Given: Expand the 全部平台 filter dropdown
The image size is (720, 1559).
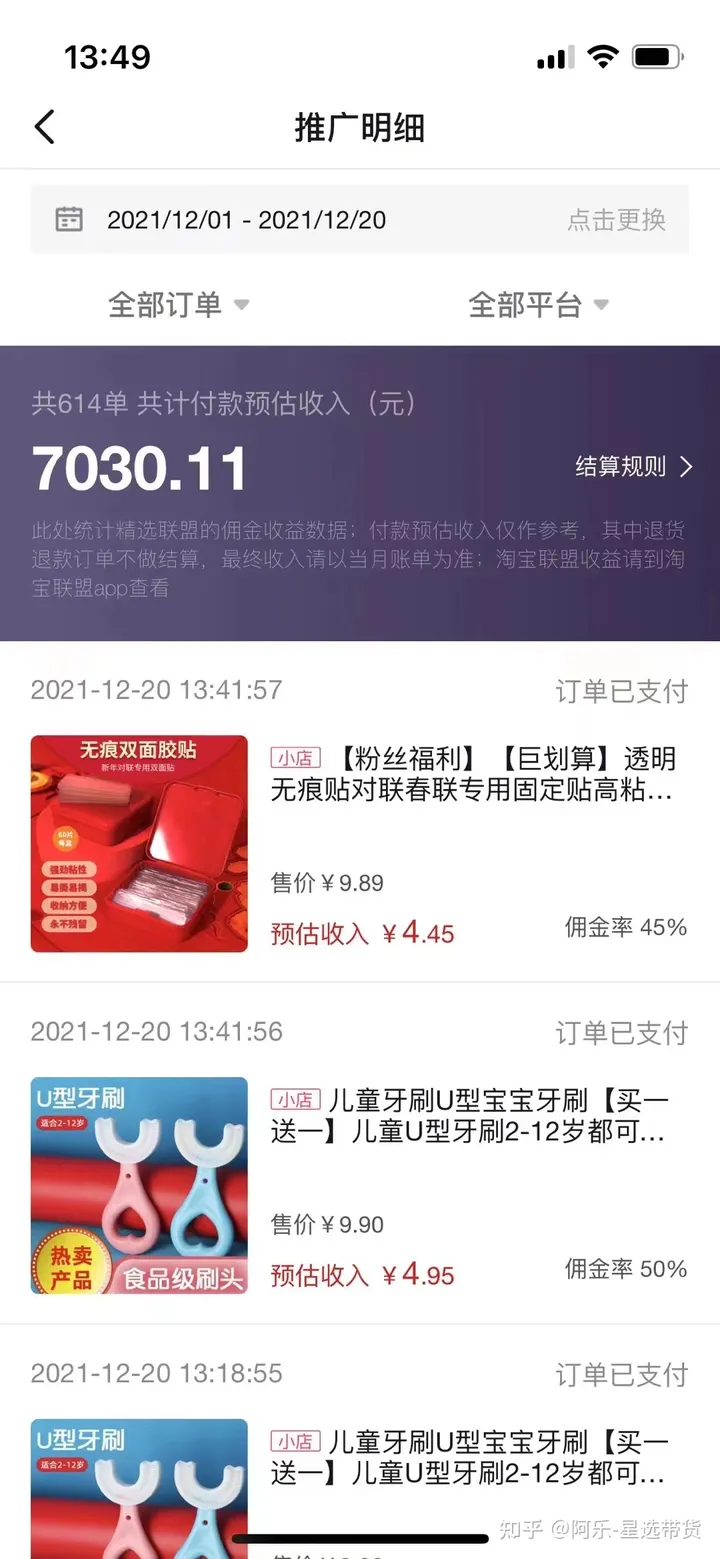Looking at the screenshot, I should 538,305.
